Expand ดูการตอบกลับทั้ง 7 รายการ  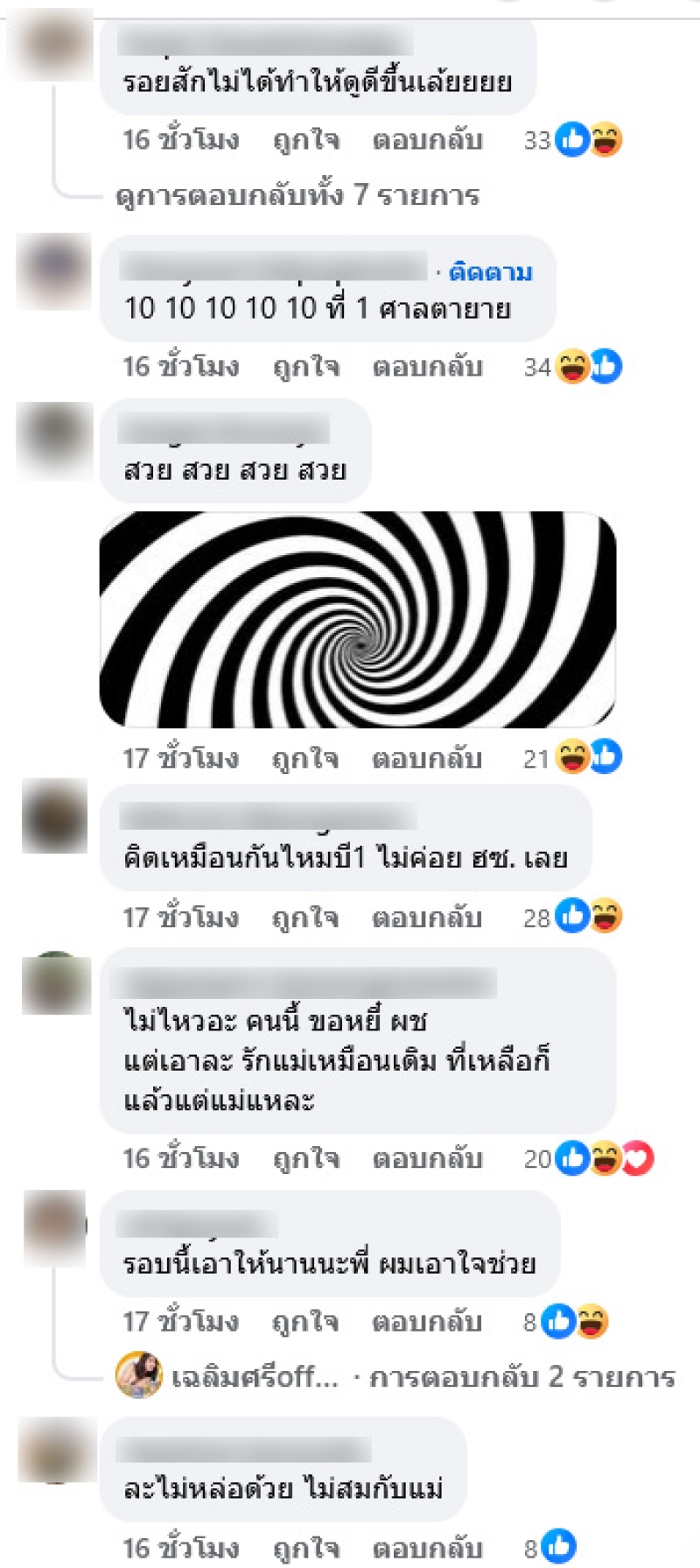click(297, 195)
